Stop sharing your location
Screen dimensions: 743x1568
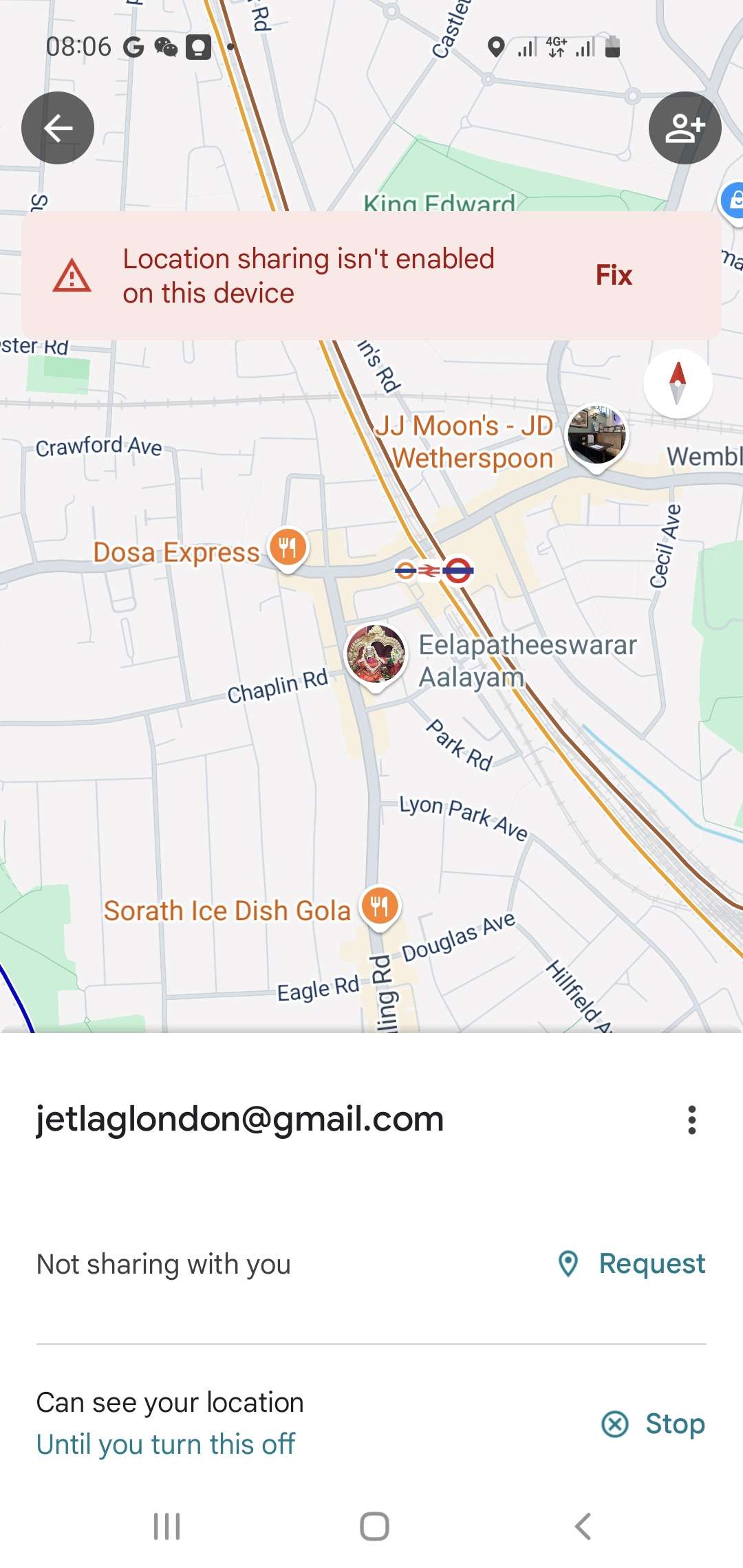[x=653, y=1424]
